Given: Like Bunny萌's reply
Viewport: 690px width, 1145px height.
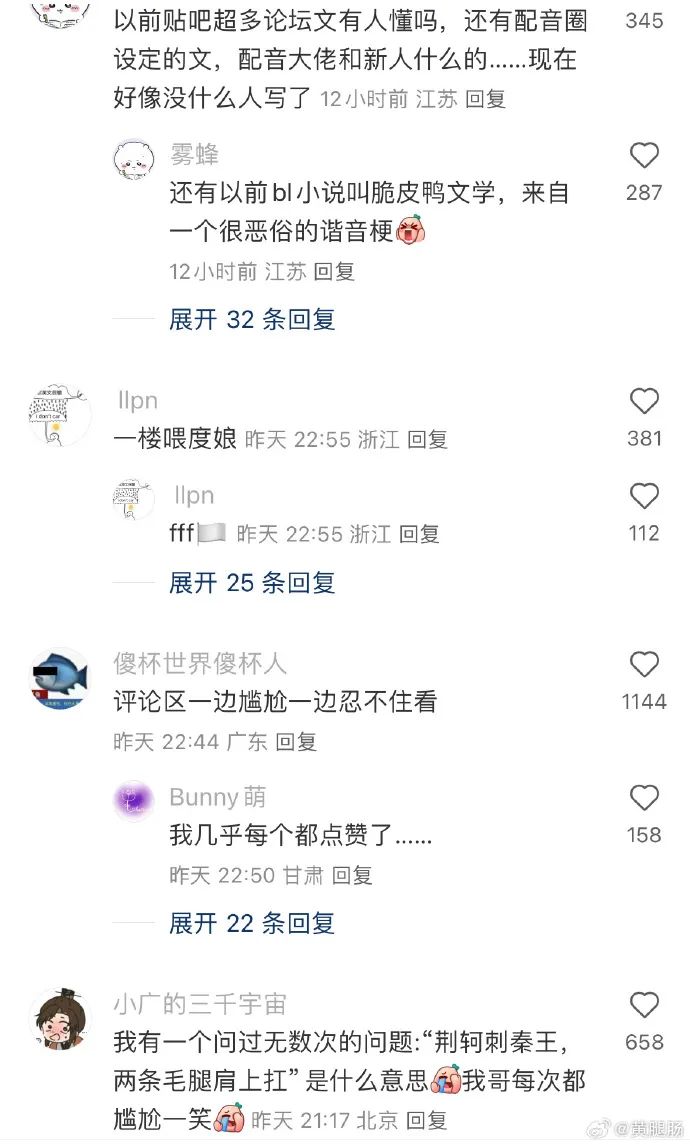Looking at the screenshot, I should [644, 798].
